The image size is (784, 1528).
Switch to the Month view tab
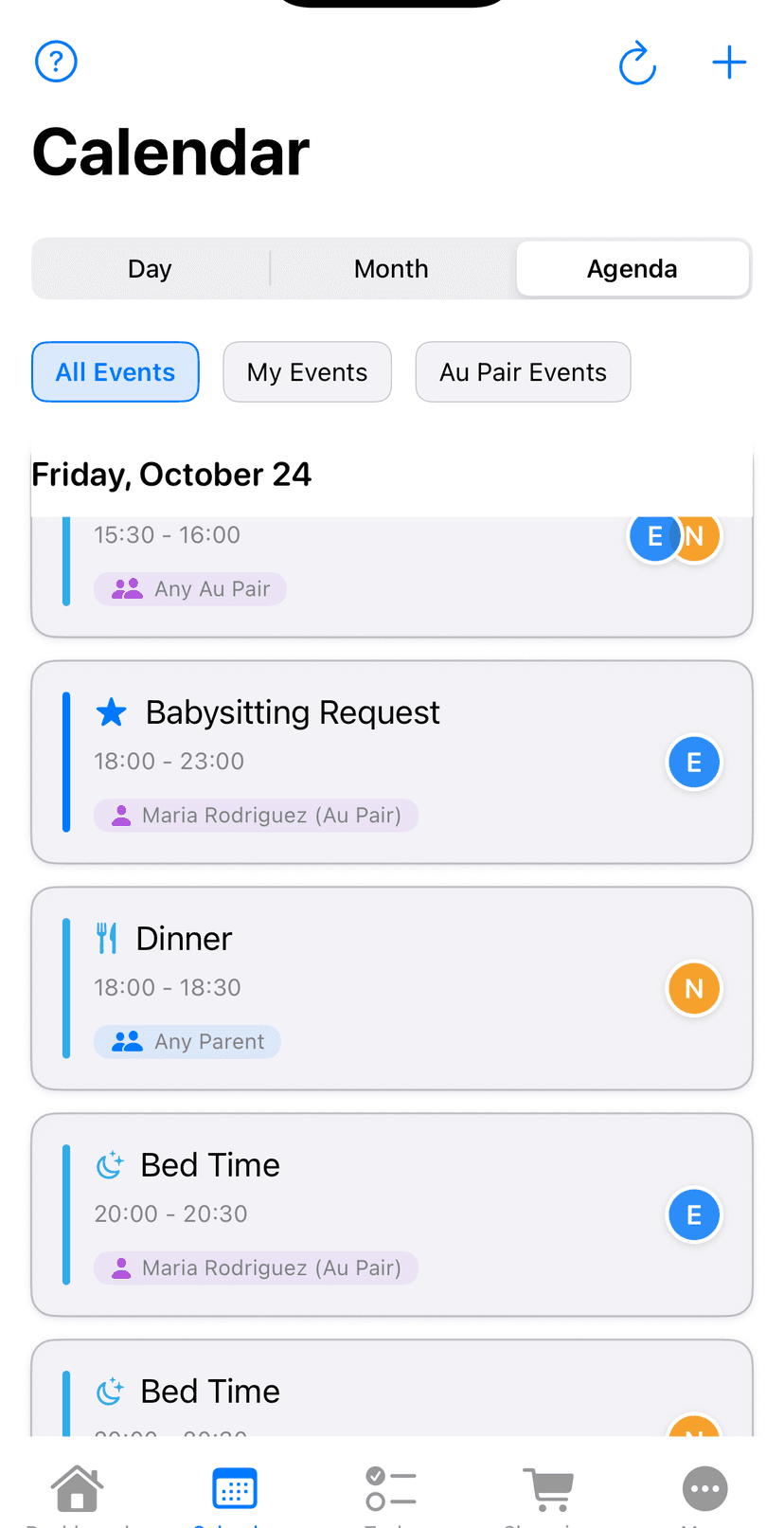390,268
